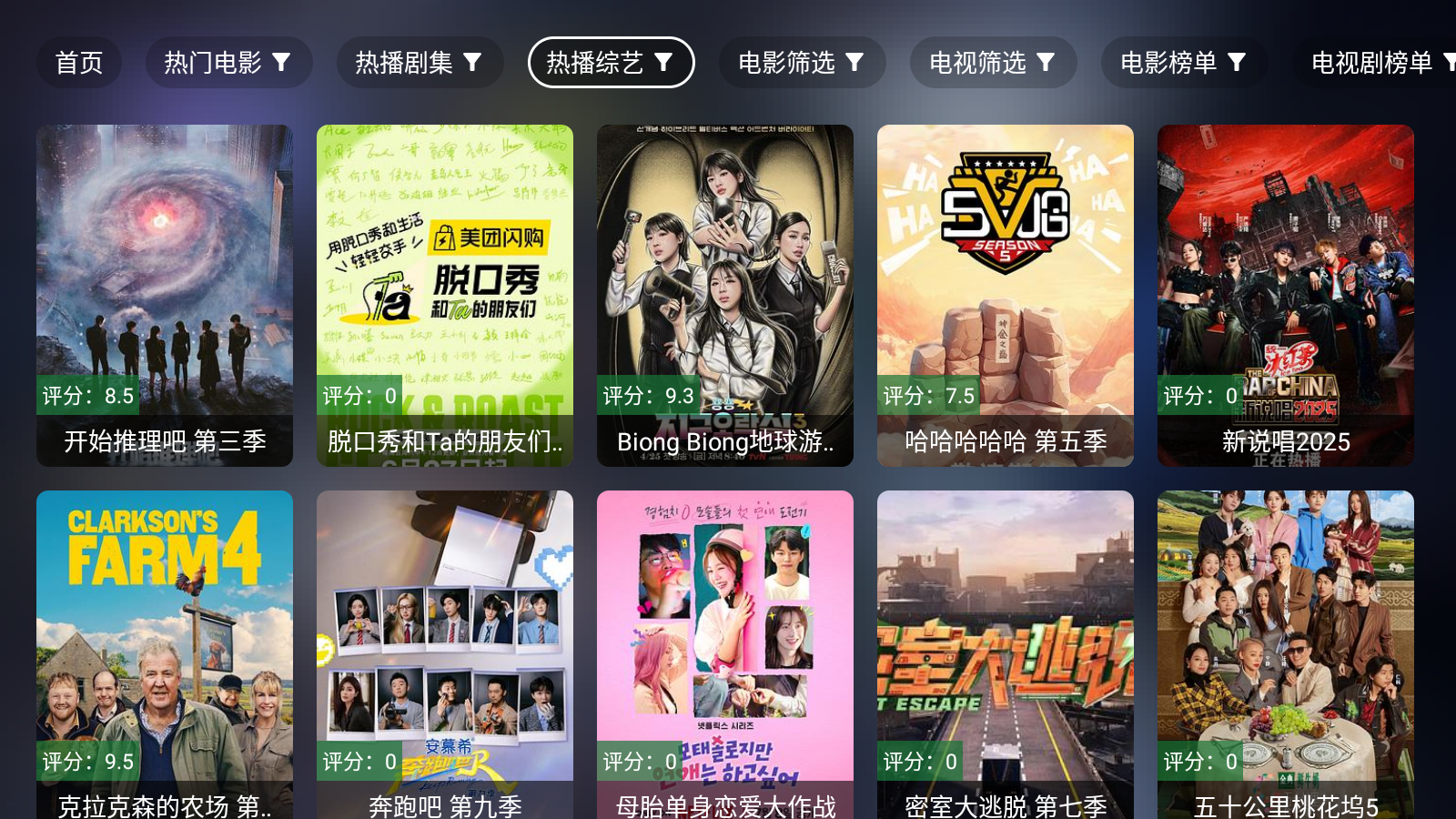View 母胎单身恋爱大作战
Screen dimensions: 1456x819
[725, 655]
